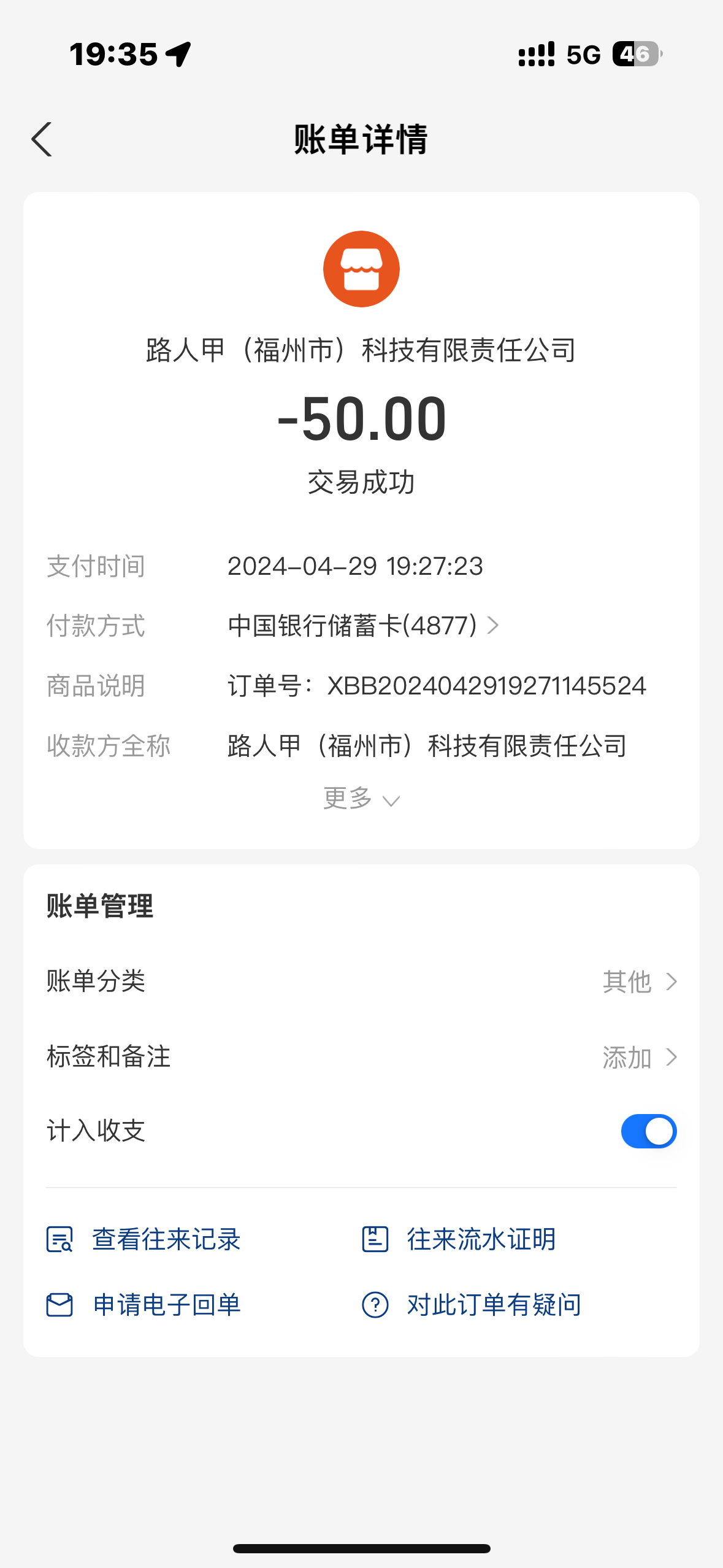723x1568 pixels.
Task: Open payment method 中国银行储蓄卡(4877)
Action: (363, 626)
